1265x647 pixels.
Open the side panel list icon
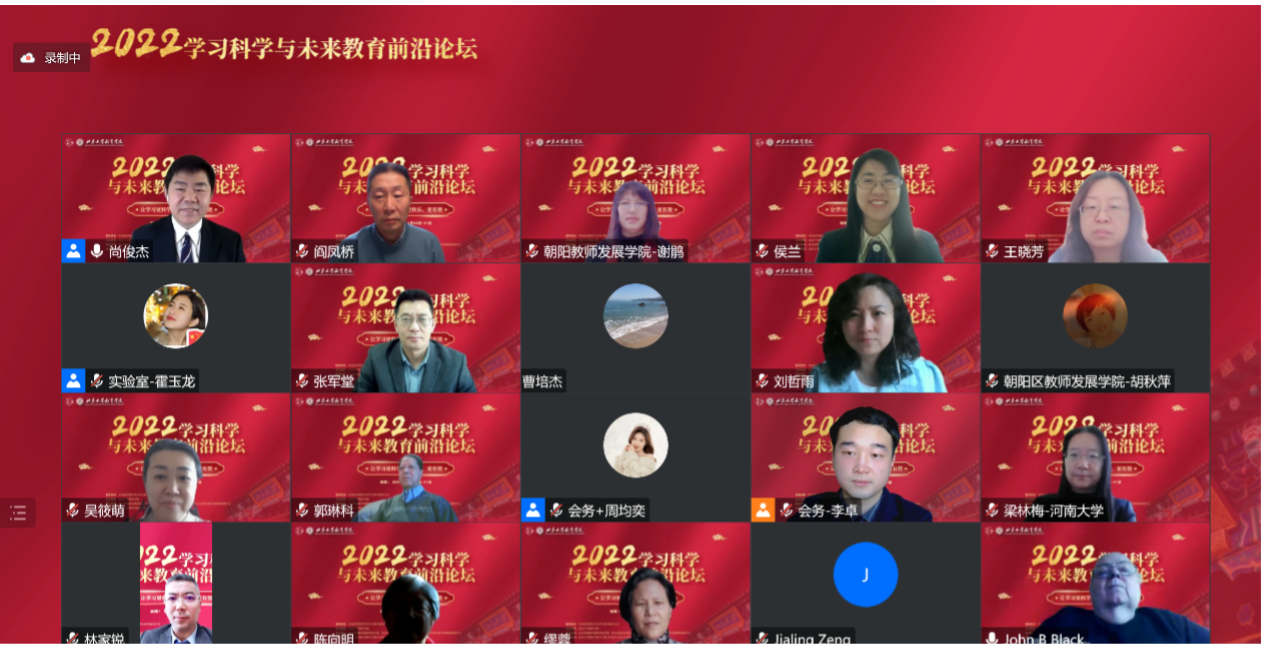[x=18, y=513]
